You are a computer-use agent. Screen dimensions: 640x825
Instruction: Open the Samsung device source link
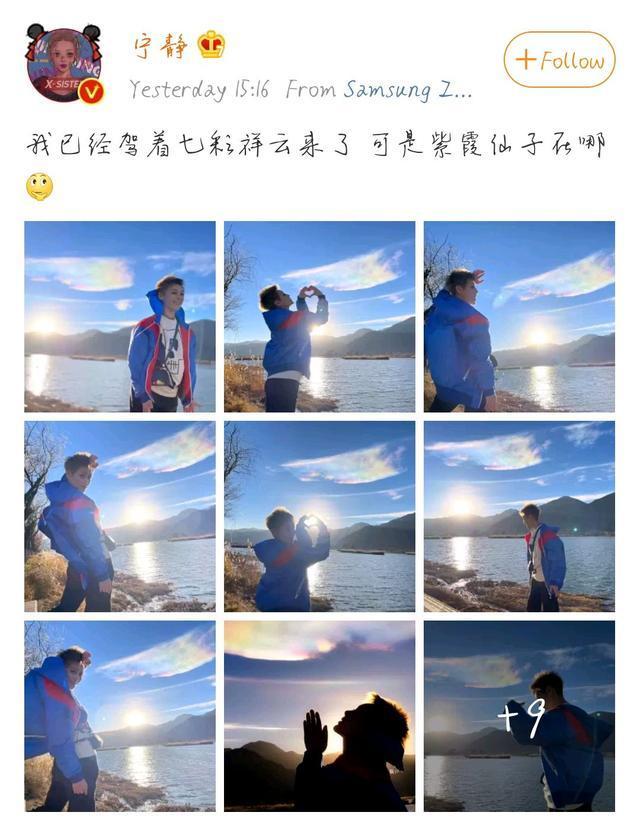click(x=407, y=89)
